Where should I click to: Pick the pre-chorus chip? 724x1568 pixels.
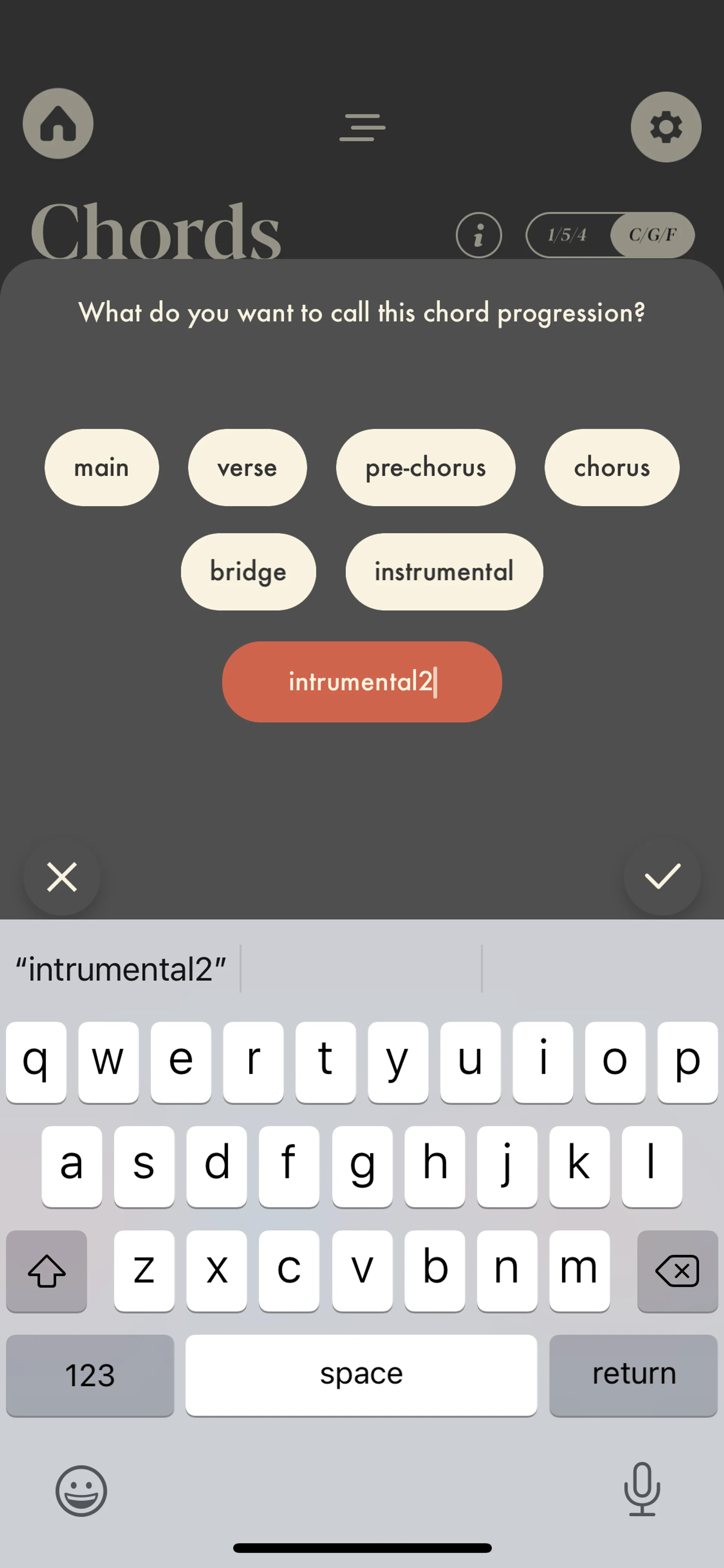click(425, 467)
